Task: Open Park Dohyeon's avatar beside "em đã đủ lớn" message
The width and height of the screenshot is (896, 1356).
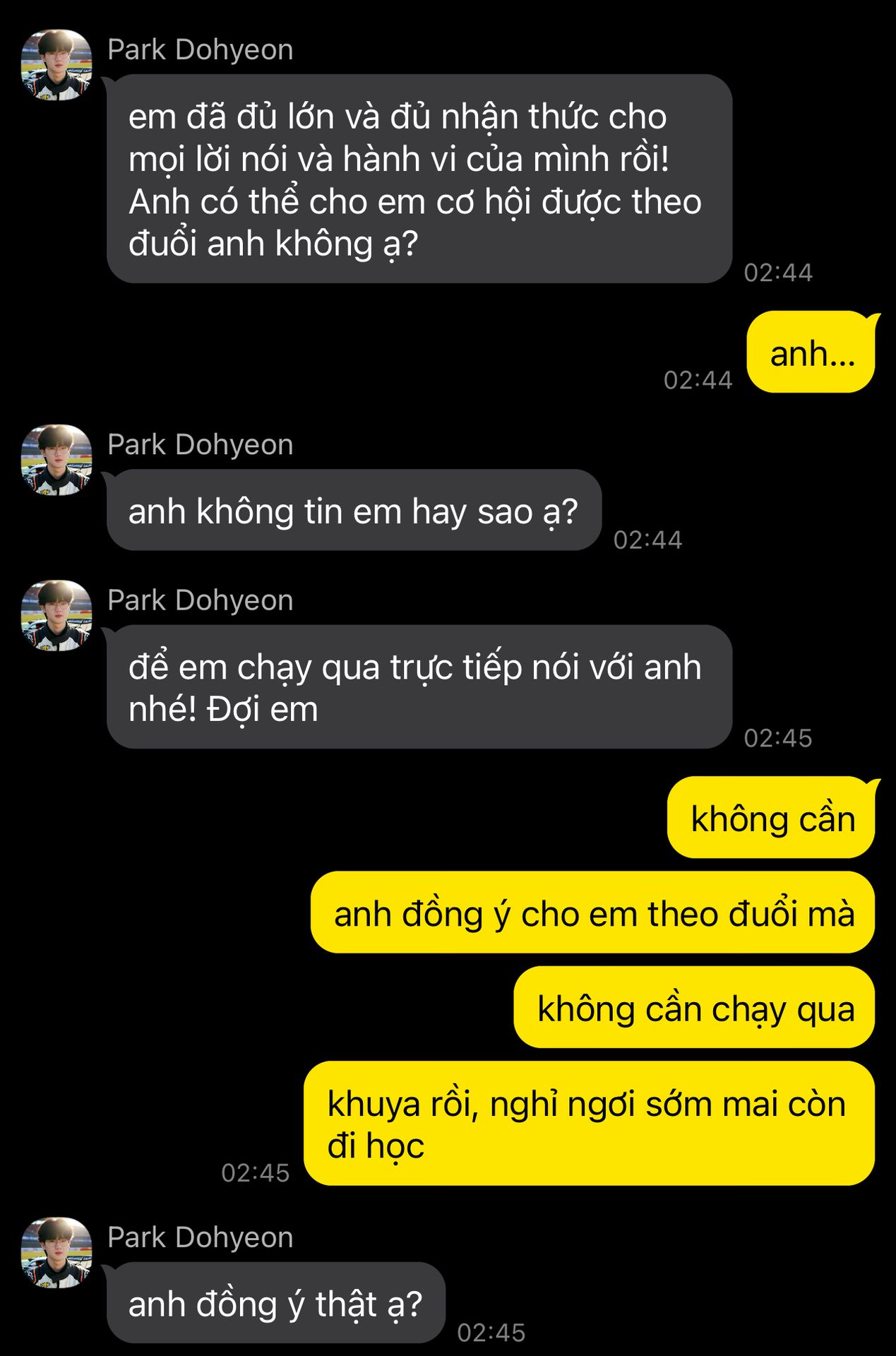Action: click(x=56, y=65)
